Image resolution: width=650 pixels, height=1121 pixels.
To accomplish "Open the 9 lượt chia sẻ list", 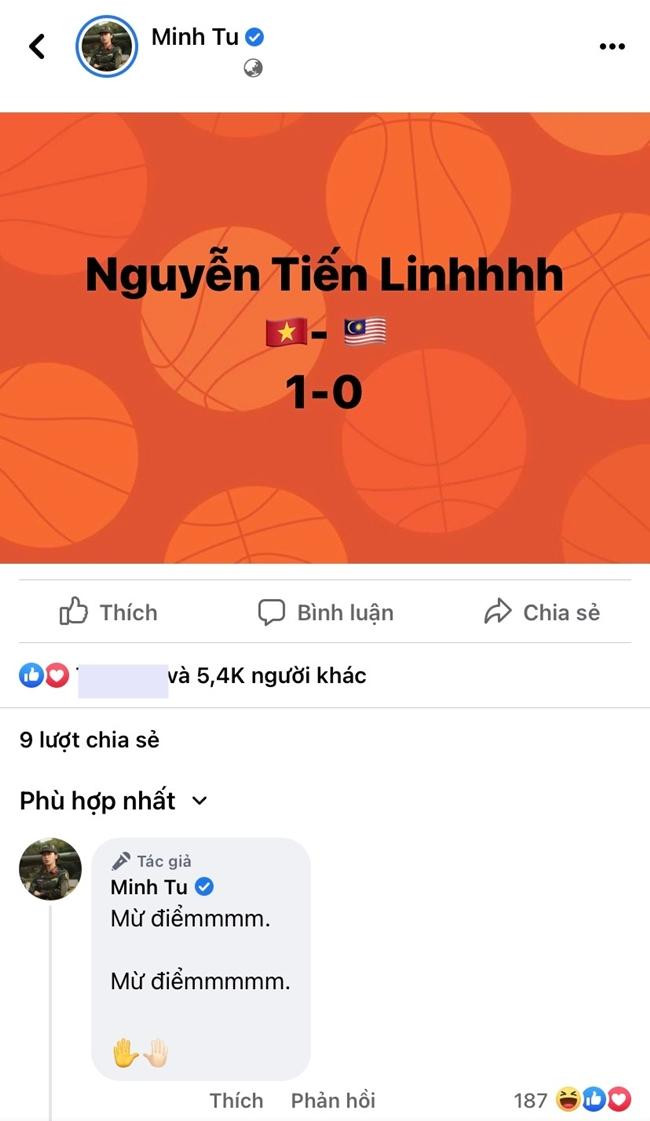I will click(x=89, y=740).
